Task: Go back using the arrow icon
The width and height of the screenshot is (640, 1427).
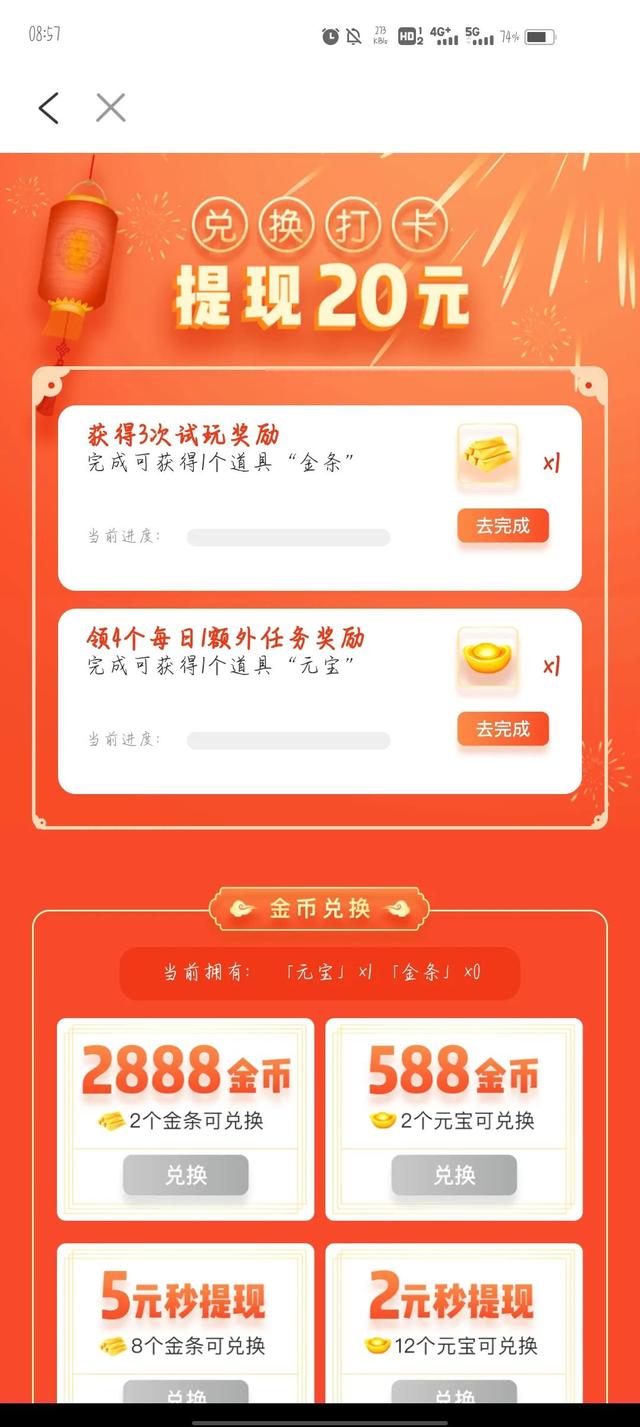Action: point(48,108)
